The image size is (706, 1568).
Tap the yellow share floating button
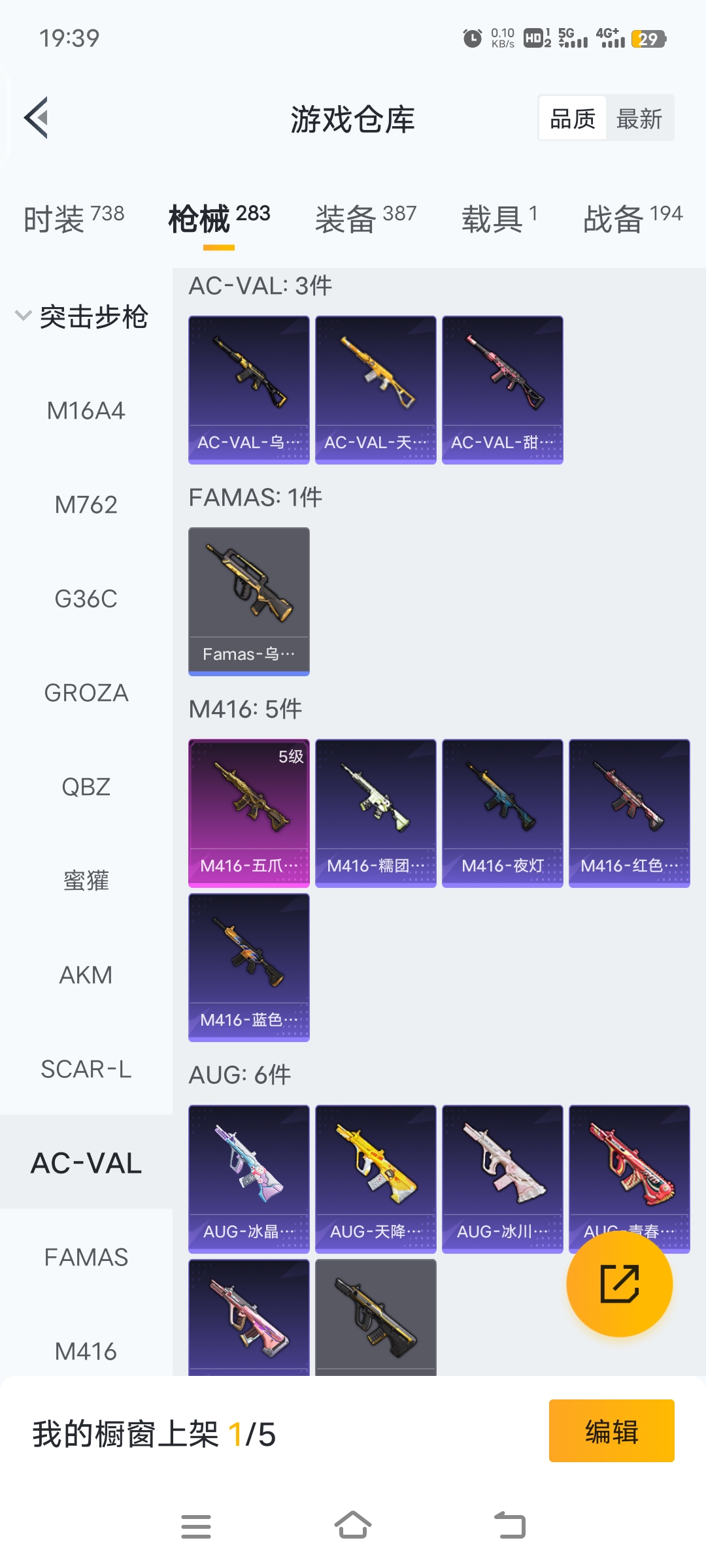point(619,1284)
